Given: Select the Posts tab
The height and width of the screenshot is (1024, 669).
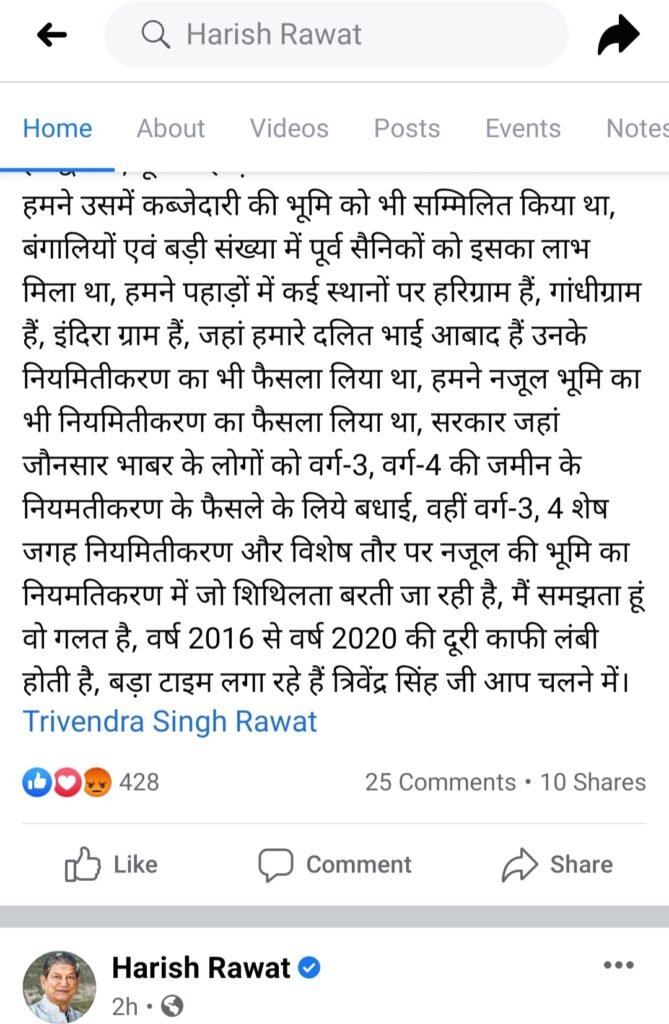Looking at the screenshot, I should [x=407, y=128].
